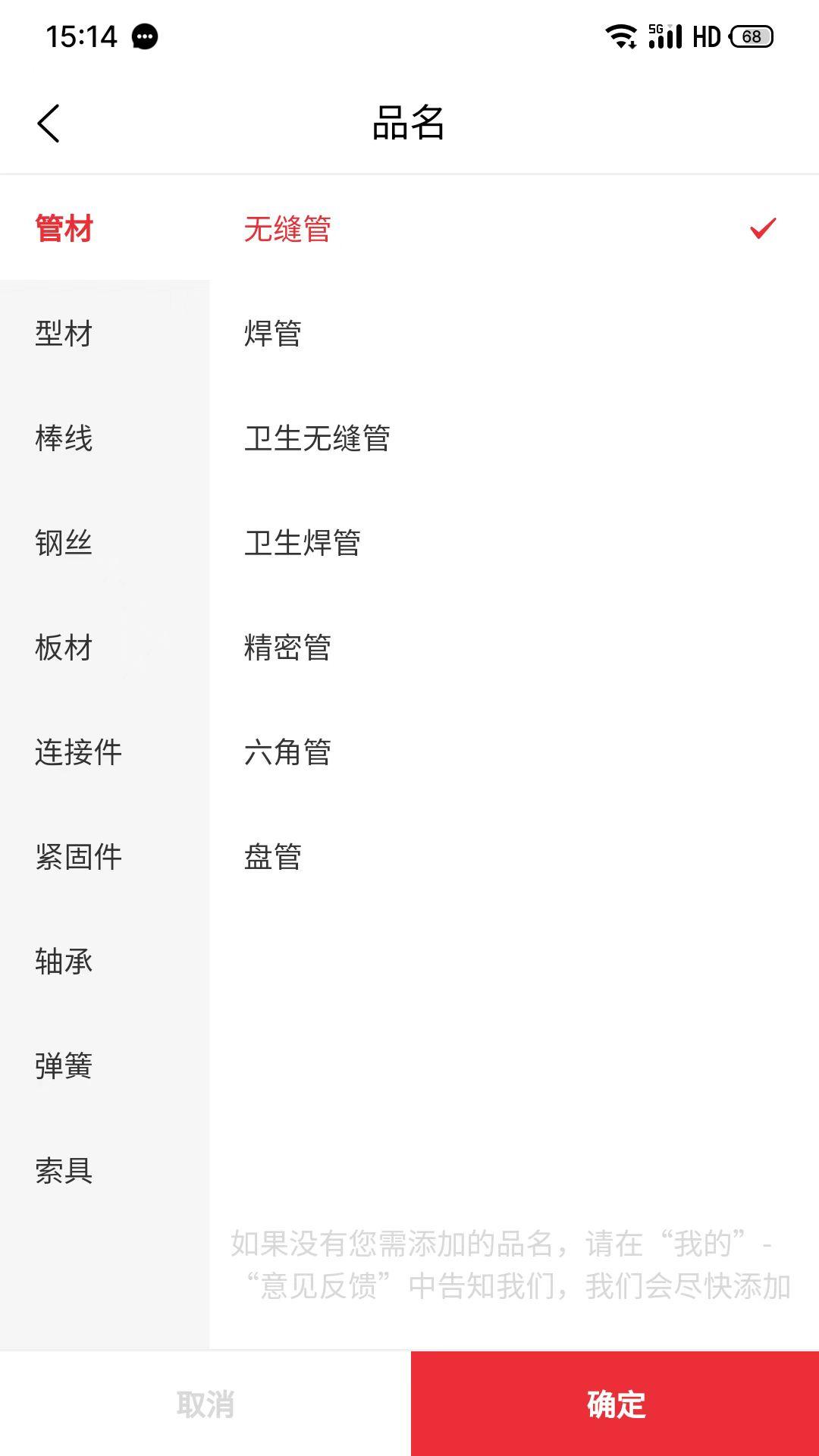This screenshot has height=1456, width=819.
Task: Go back using the top-left arrow
Action: pyautogui.click(x=49, y=123)
